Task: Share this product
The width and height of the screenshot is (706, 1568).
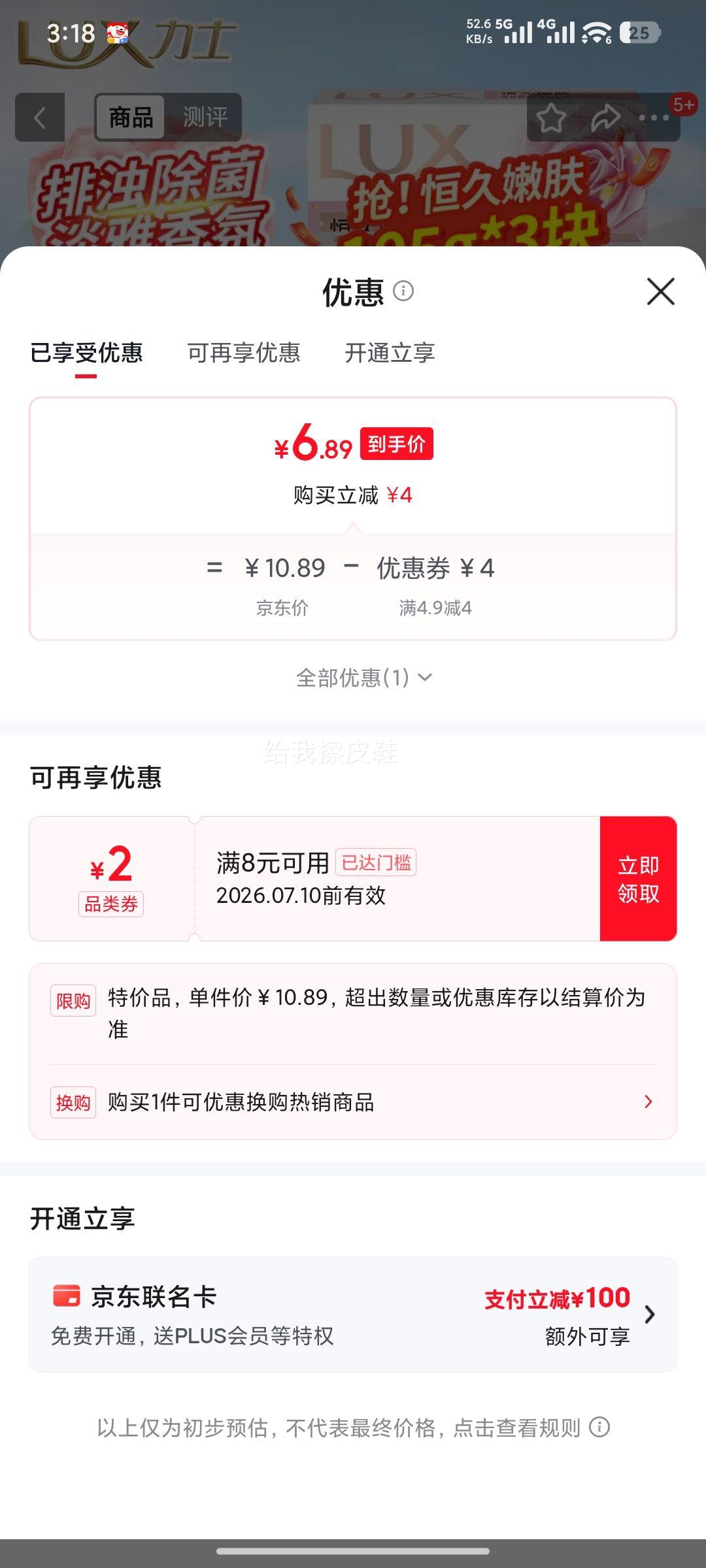Action: point(605,118)
